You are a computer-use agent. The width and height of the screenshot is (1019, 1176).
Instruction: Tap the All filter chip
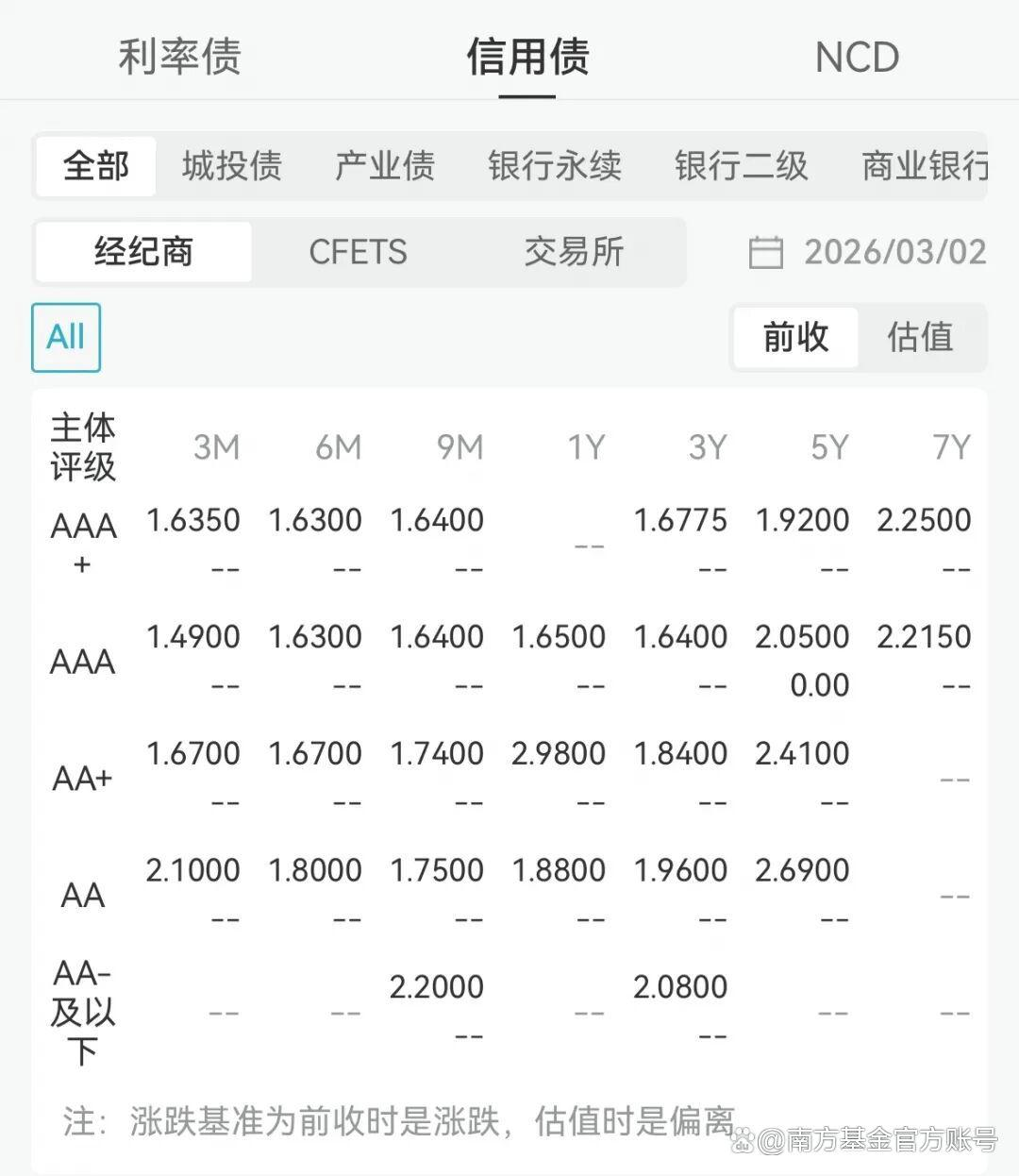66,337
